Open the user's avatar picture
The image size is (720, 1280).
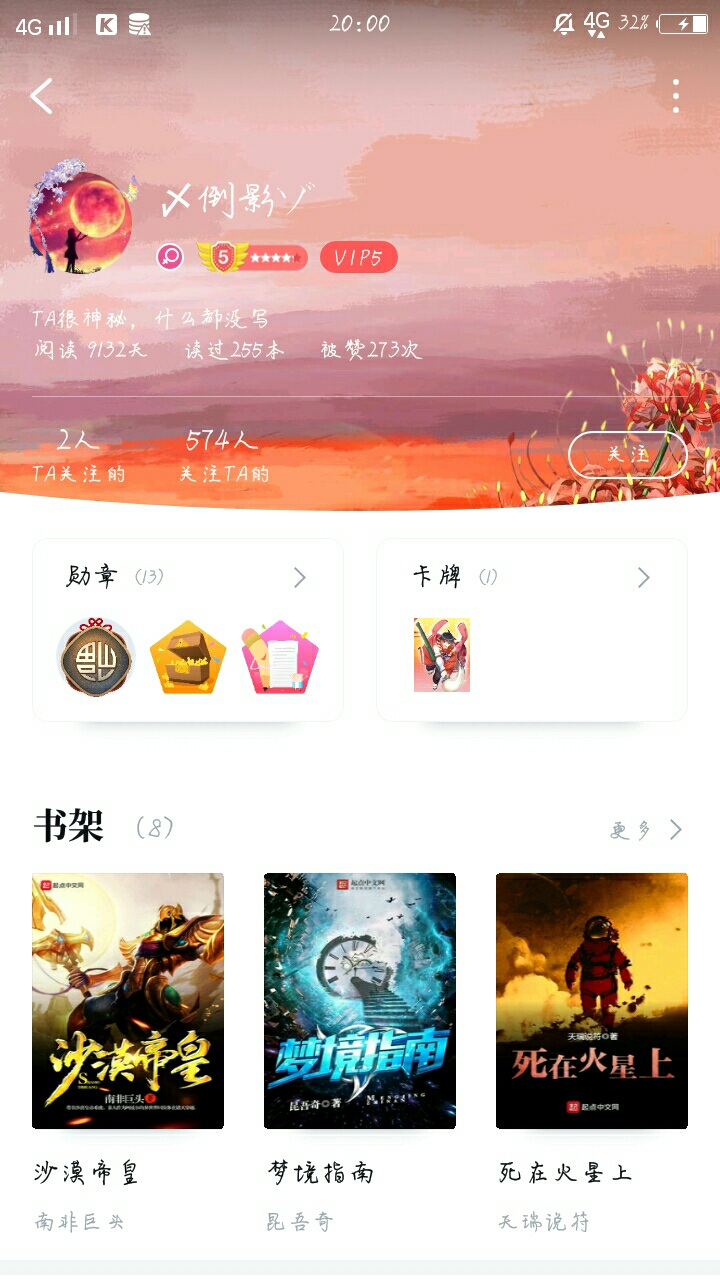pos(81,218)
